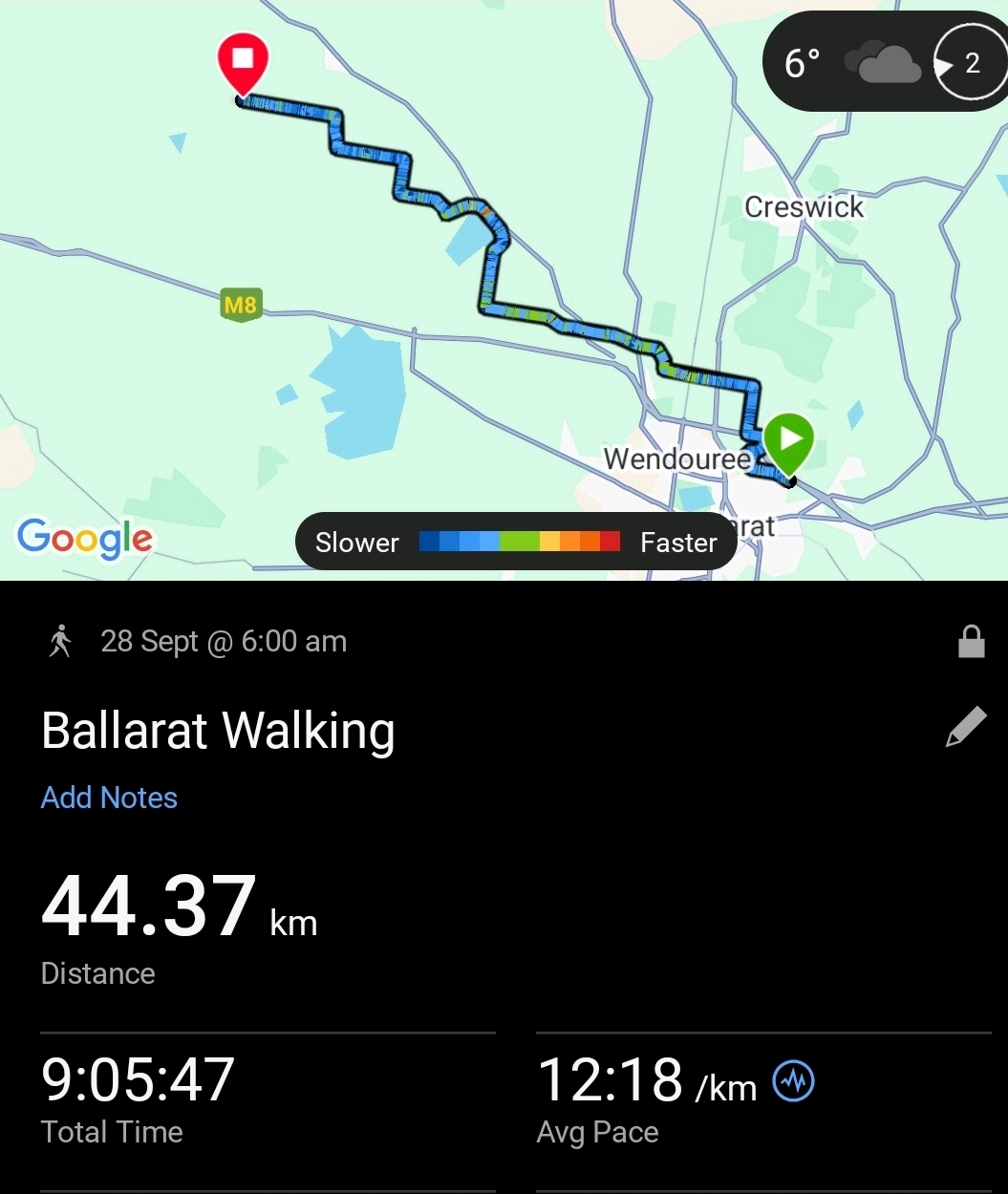Open the average pace info icon
Image resolution: width=1008 pixels, height=1194 pixels.
pos(793,1081)
